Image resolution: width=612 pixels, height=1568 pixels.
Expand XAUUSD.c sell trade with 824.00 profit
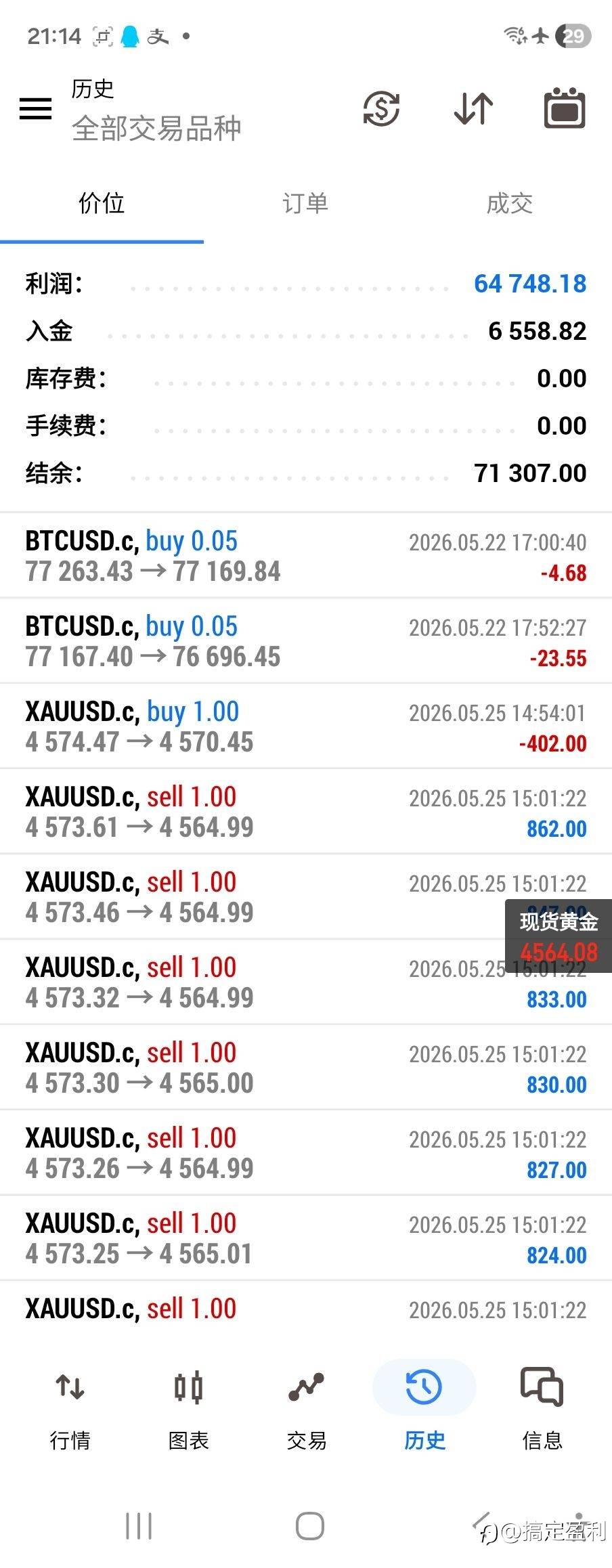[x=306, y=1238]
